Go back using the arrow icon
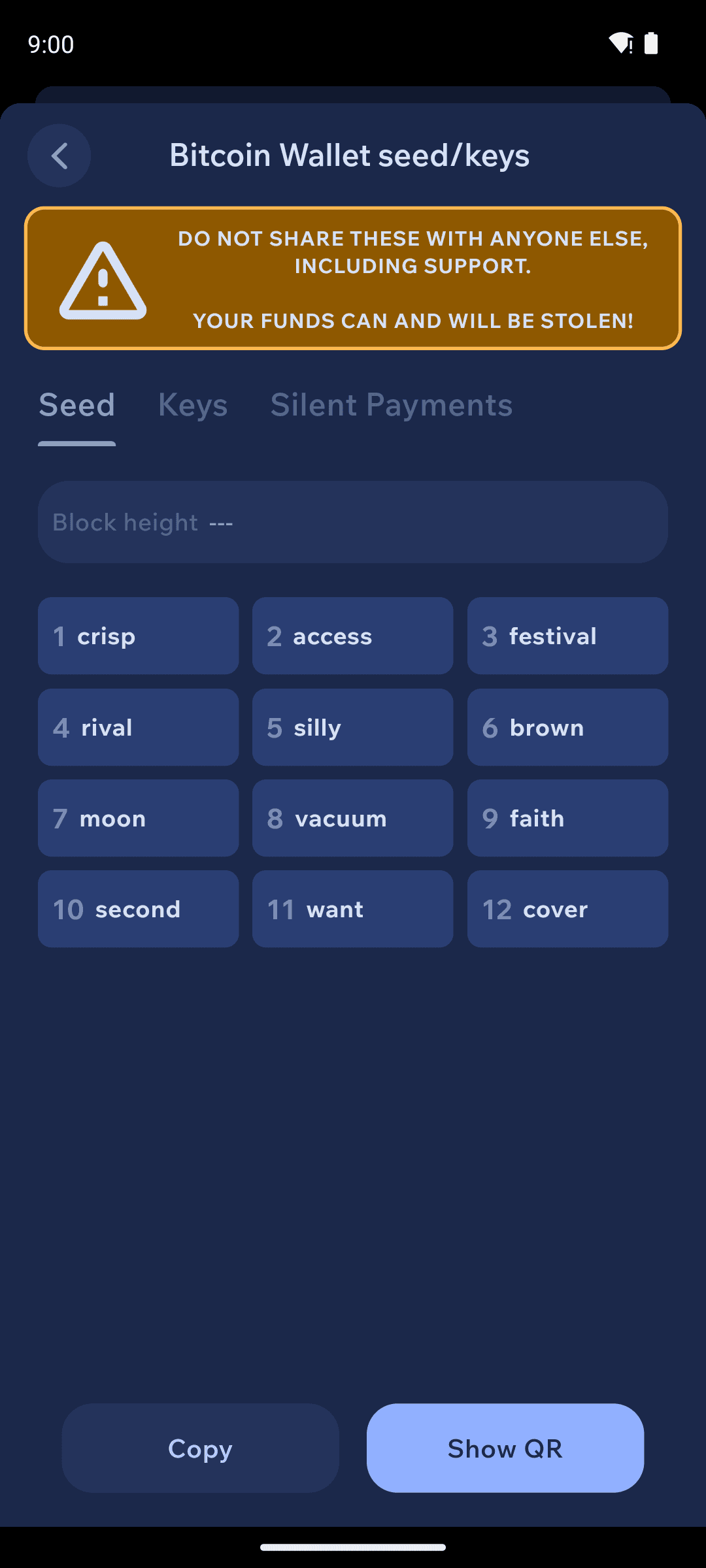The width and height of the screenshot is (706, 1568). [59, 155]
